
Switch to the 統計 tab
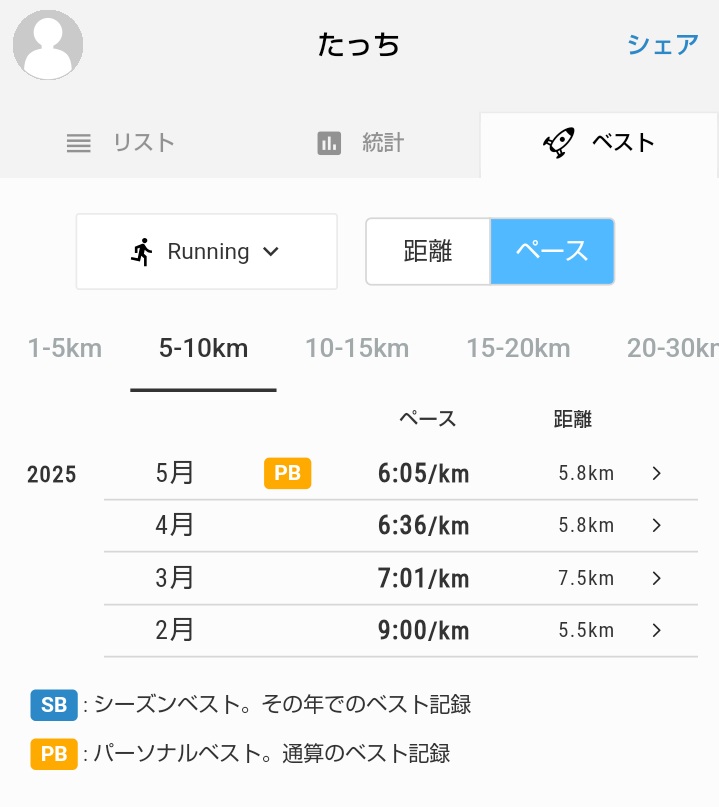(x=361, y=143)
